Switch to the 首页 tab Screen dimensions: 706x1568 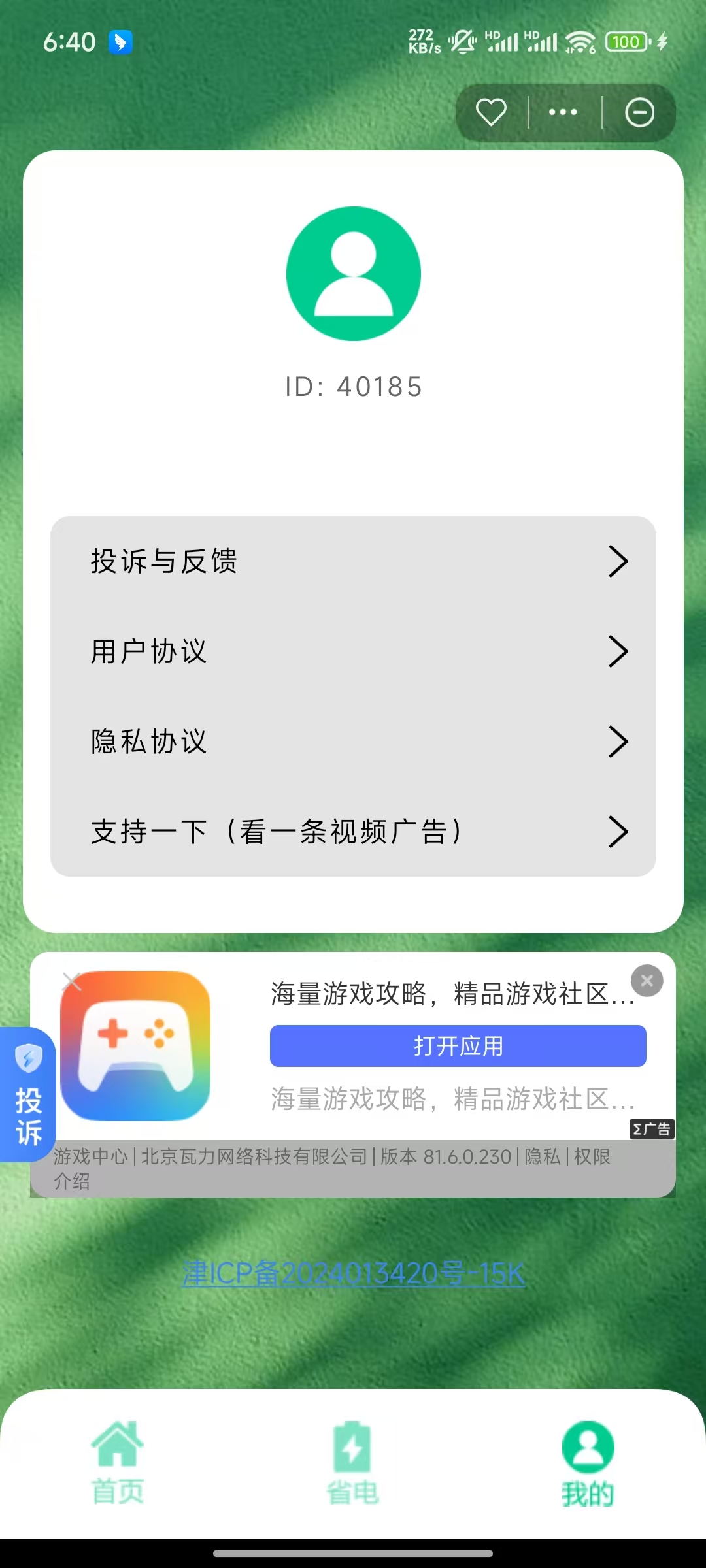(x=118, y=1463)
